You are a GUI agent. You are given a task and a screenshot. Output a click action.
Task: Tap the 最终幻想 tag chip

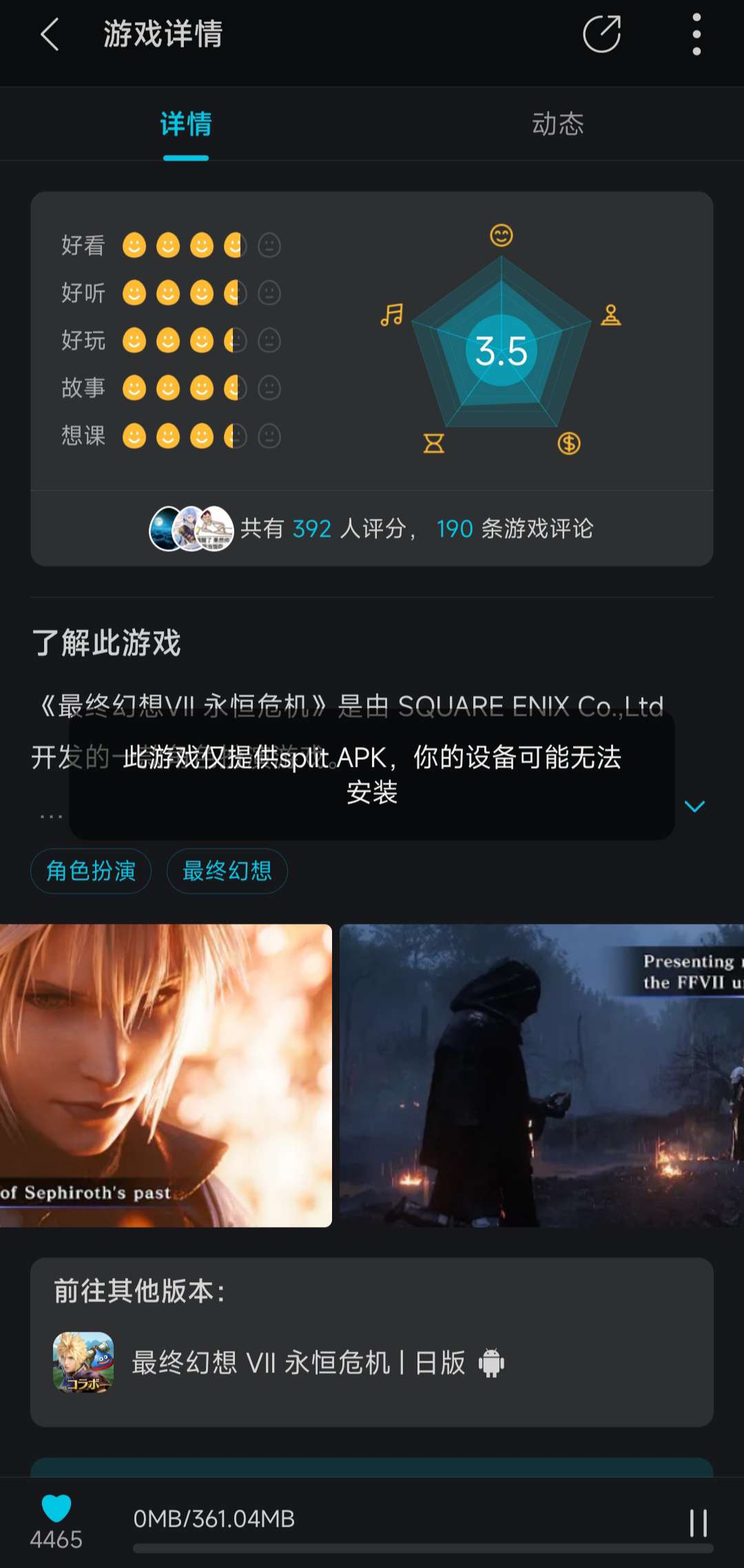tap(227, 871)
